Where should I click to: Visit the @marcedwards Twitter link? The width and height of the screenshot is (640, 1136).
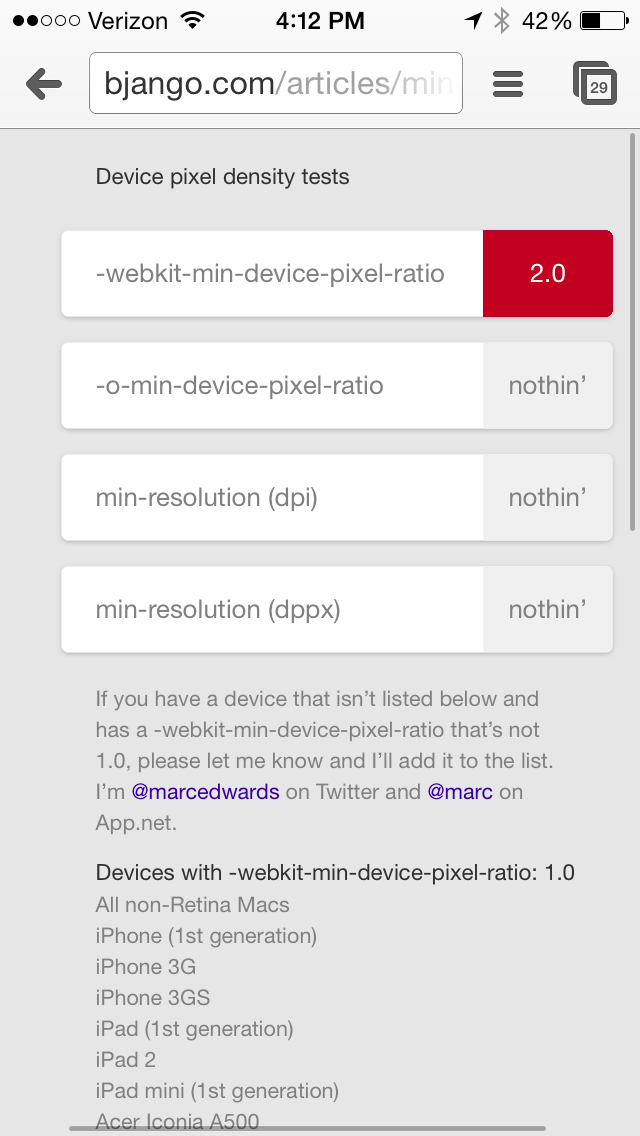(x=205, y=791)
